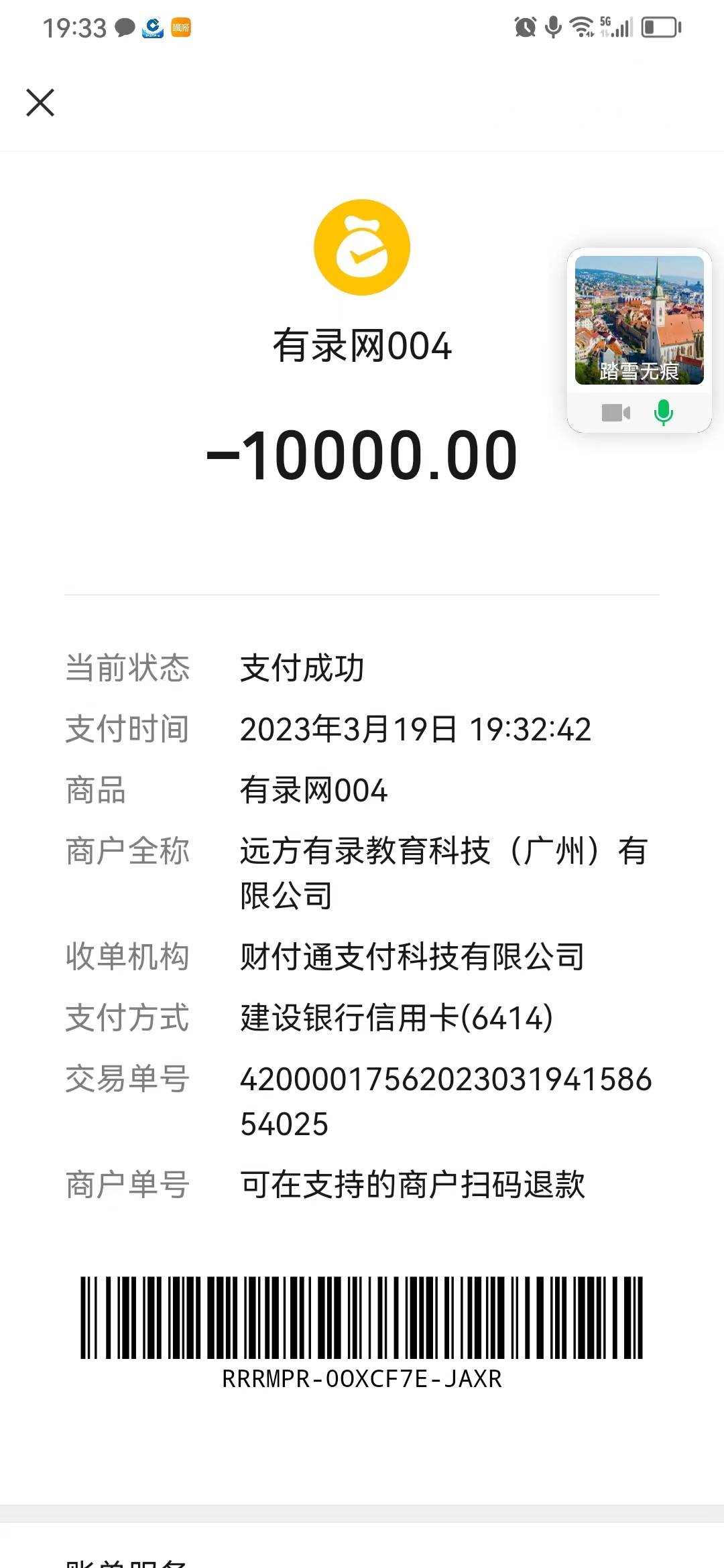Toggle the camera in the floating call
Image resolution: width=724 pixels, height=1568 pixels.
[615, 413]
